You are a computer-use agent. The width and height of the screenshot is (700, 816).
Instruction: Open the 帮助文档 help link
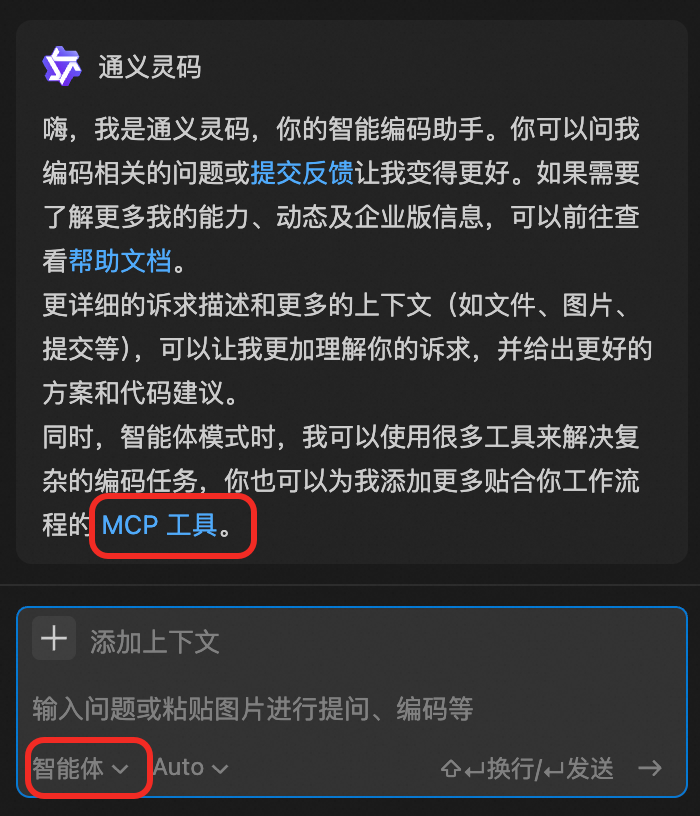(120, 261)
